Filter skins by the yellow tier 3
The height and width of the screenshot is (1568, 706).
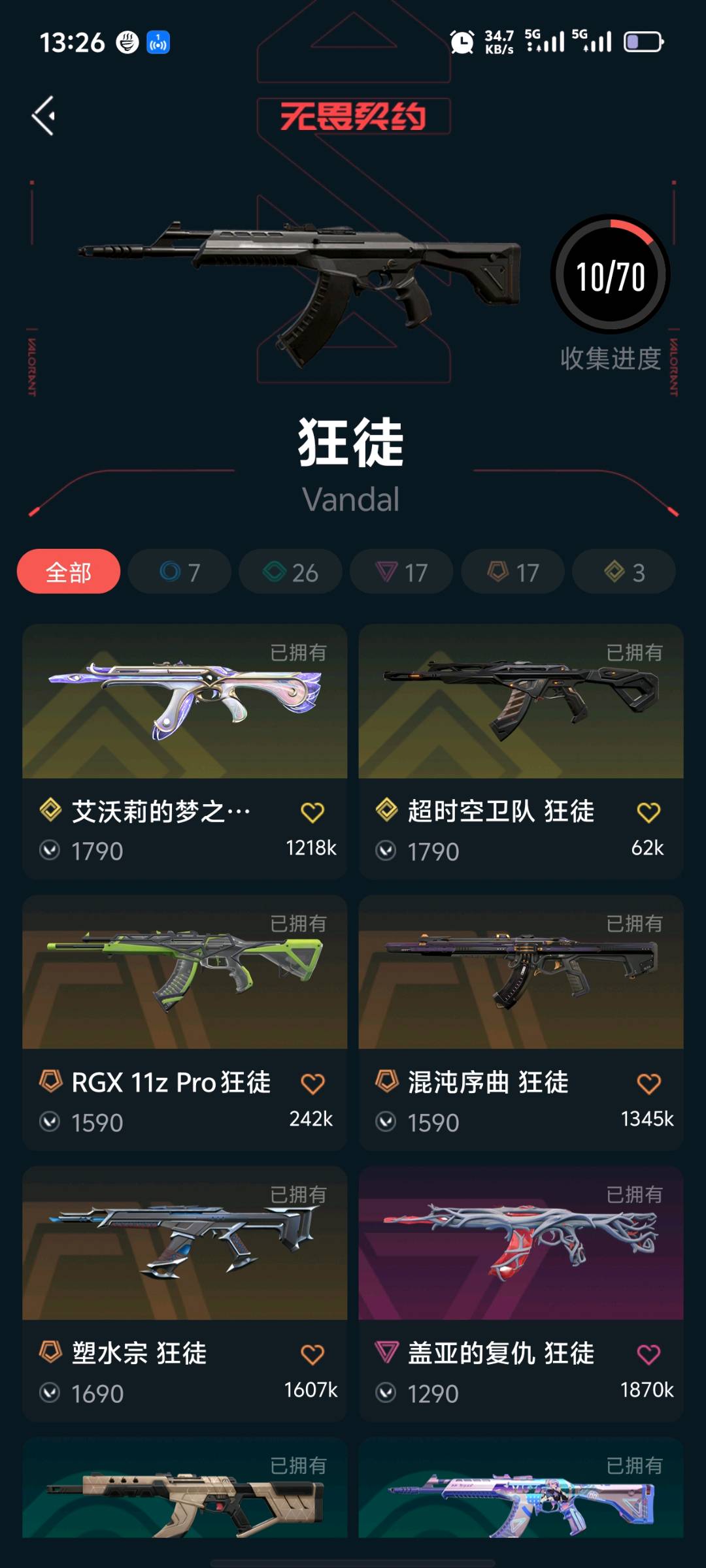coord(624,572)
